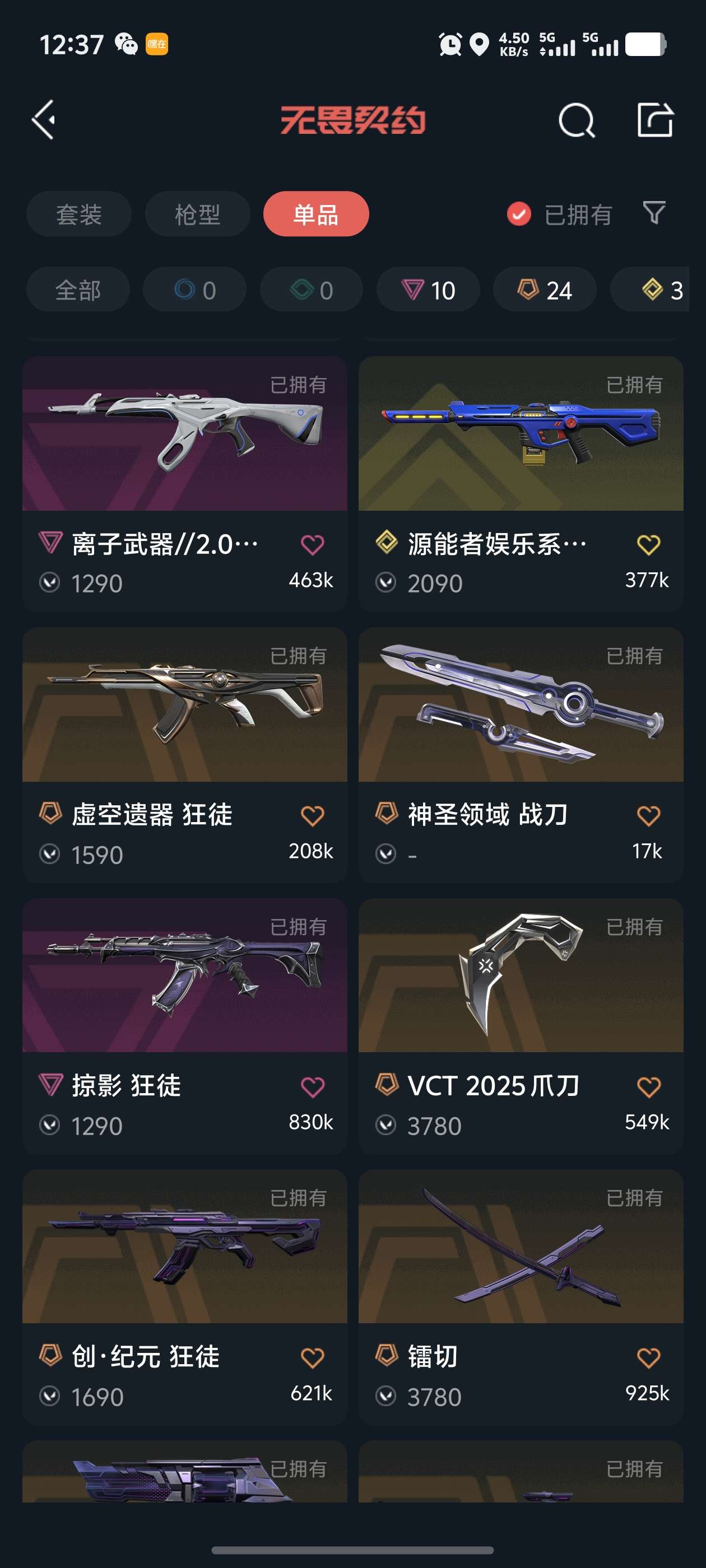This screenshot has height=1568, width=706.
Task: Open the search magnifier icon
Action: (575, 120)
